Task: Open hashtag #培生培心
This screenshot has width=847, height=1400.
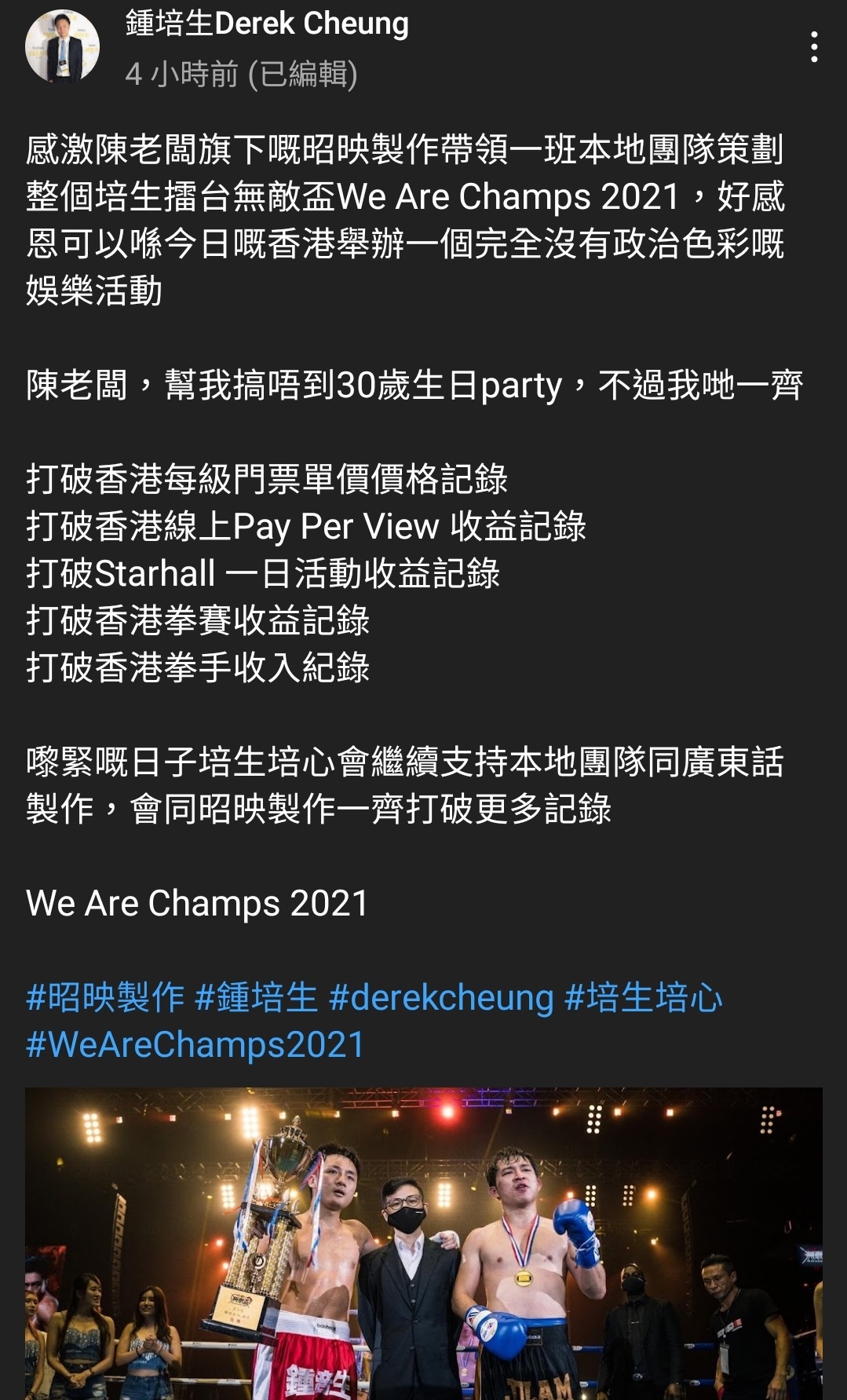Action: click(x=643, y=997)
